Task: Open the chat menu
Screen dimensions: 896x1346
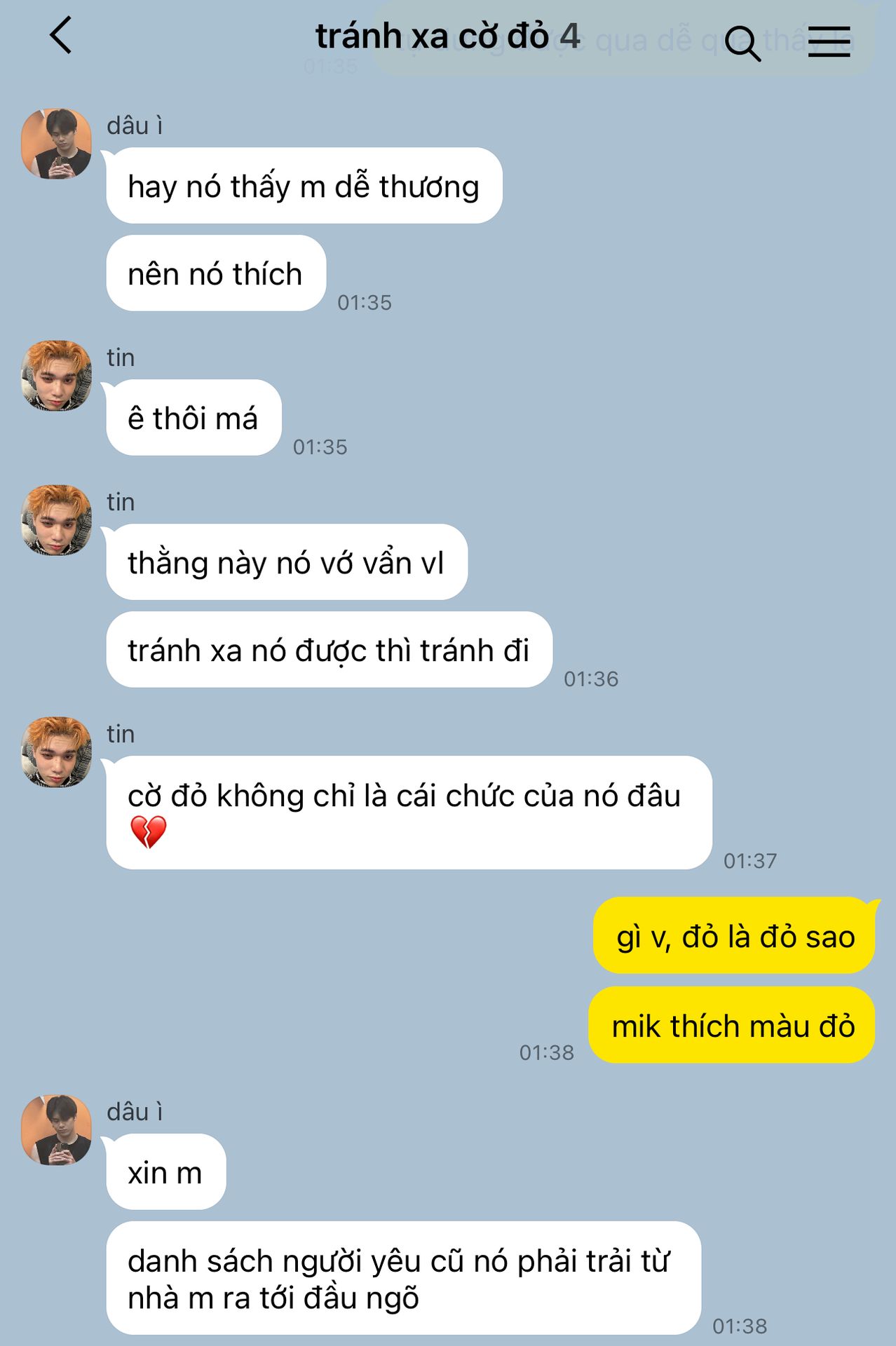Action: 829,41
